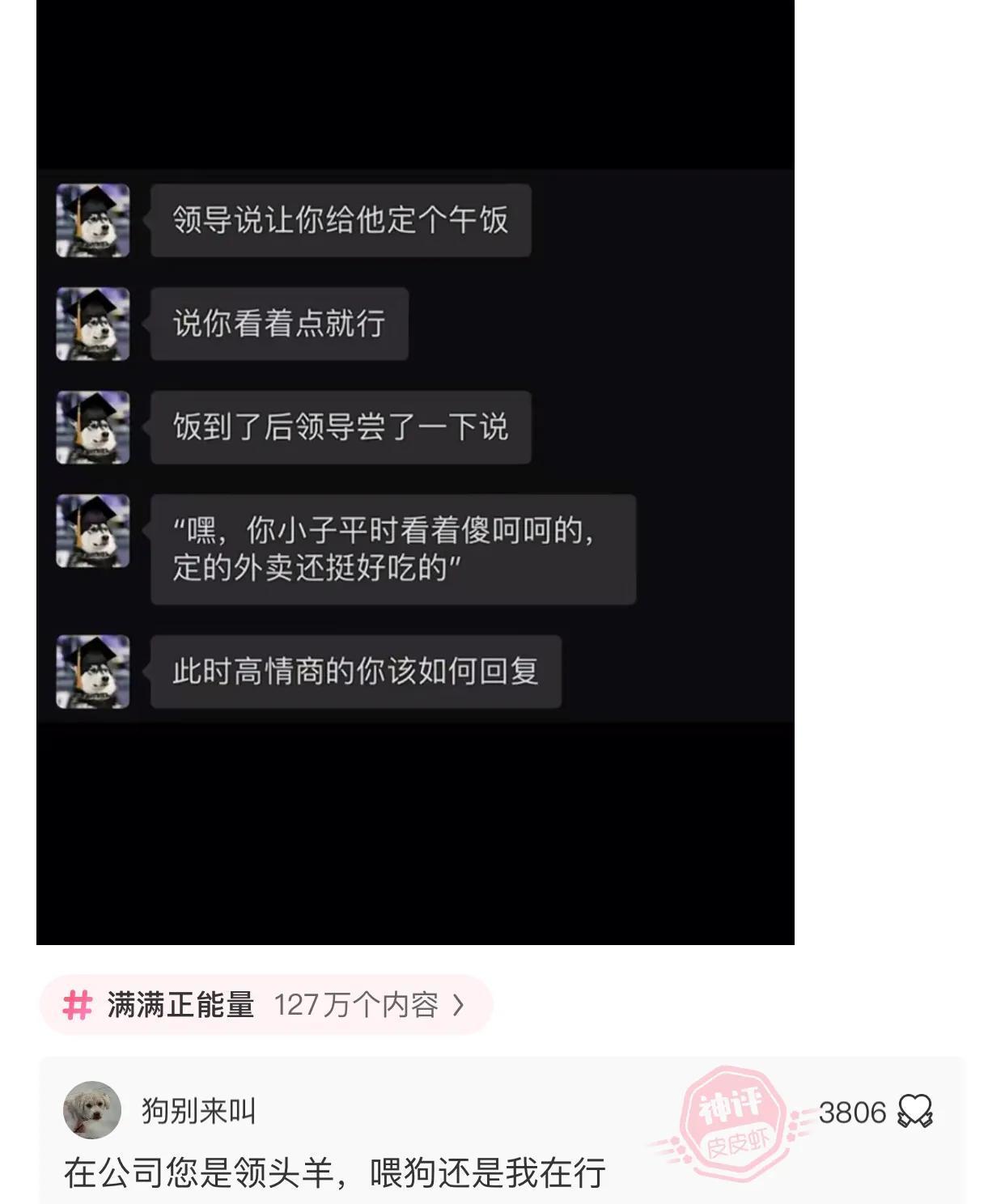This screenshot has height=1204, width=1005.
Task: Open the profile avatar of 狗别来叫
Action: click(92, 1110)
